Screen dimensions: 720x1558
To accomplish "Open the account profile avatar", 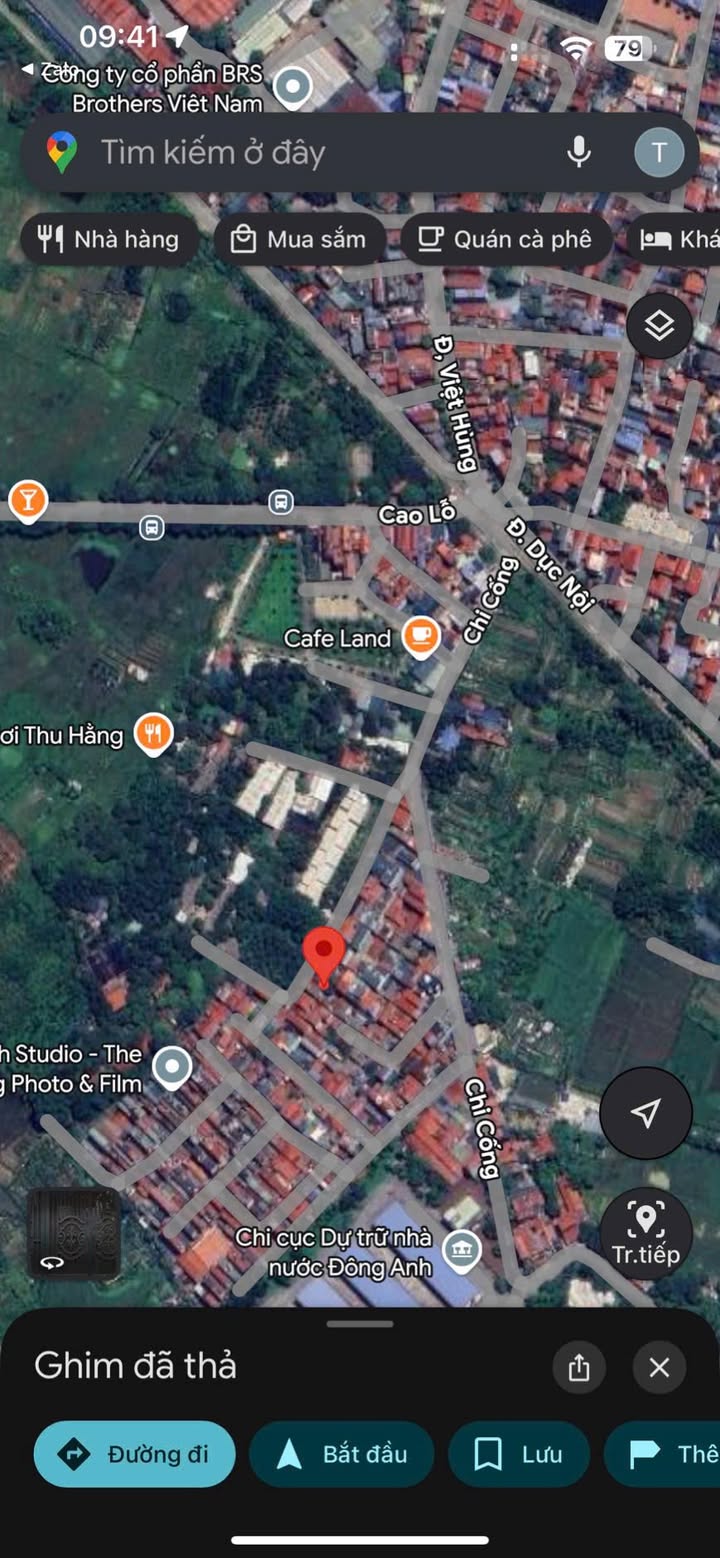I will coord(659,152).
